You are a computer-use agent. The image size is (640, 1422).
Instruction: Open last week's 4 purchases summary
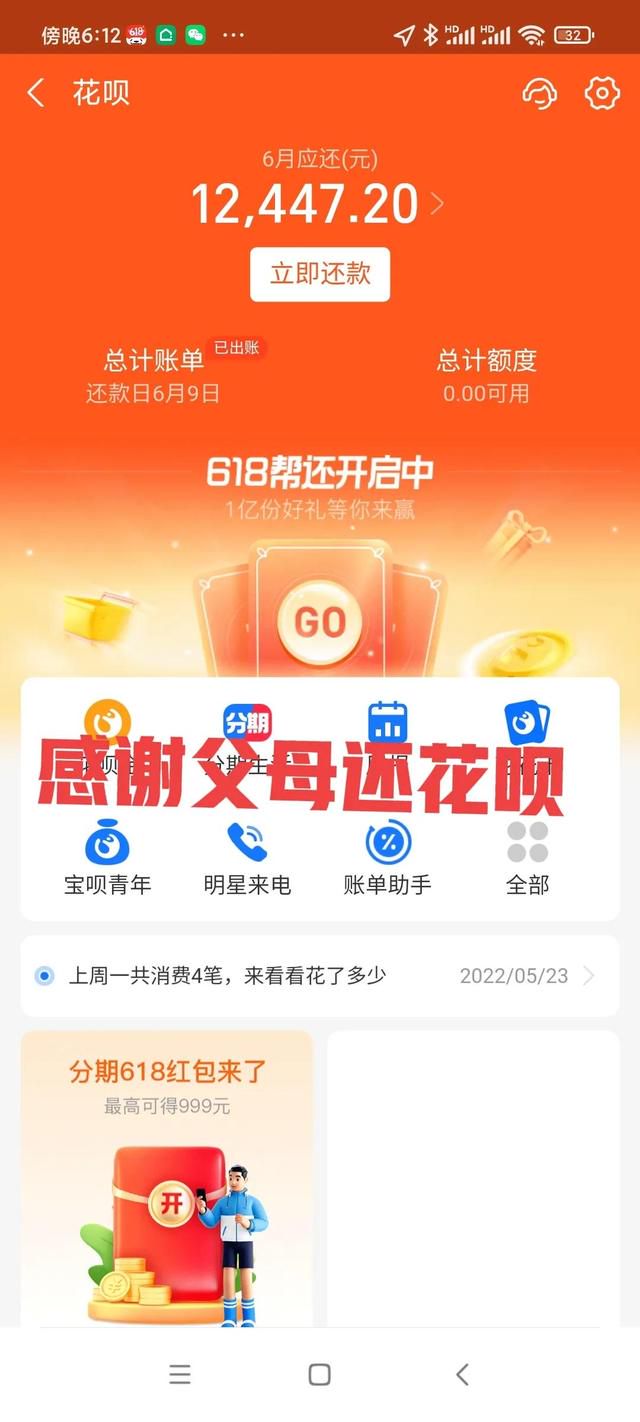click(320, 976)
